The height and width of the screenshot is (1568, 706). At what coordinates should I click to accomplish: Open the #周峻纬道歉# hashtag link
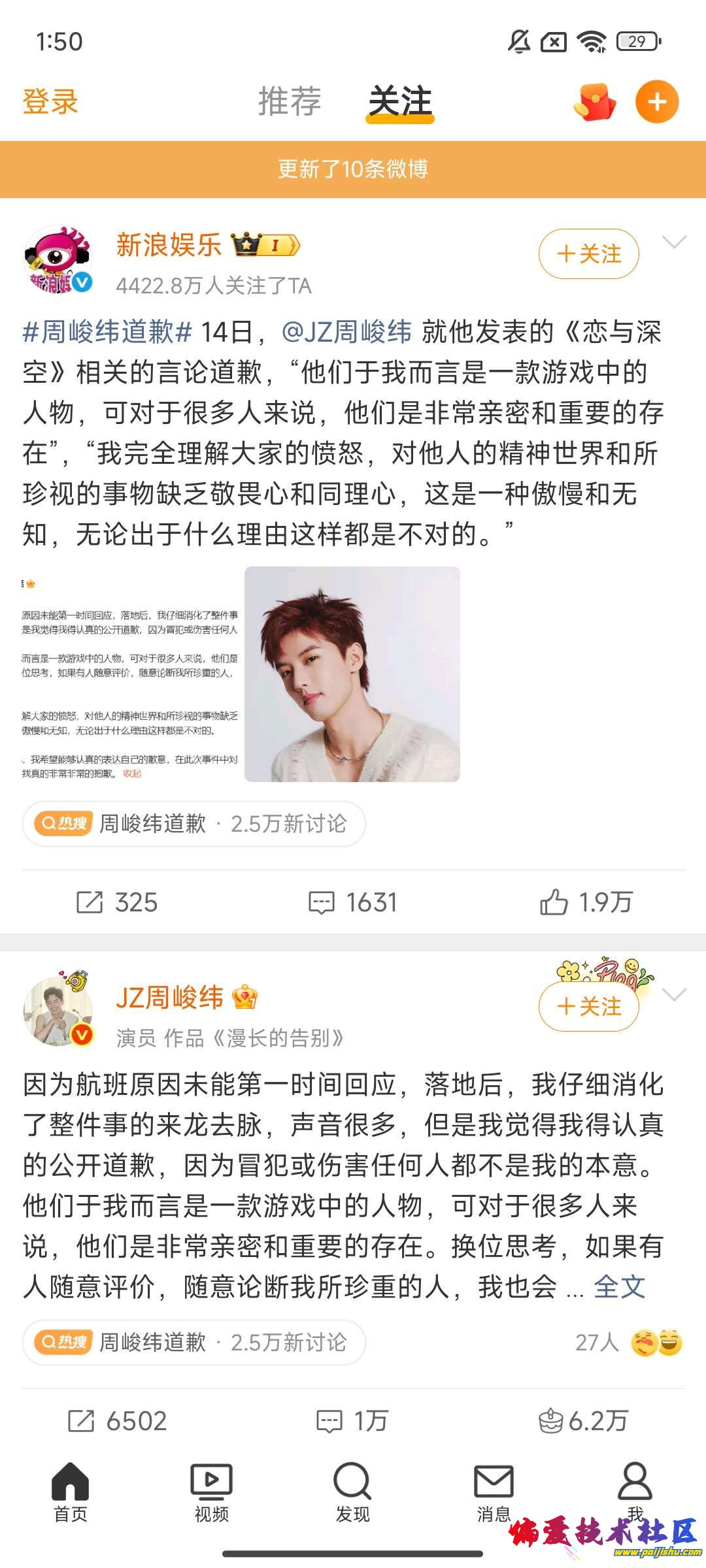tap(107, 332)
